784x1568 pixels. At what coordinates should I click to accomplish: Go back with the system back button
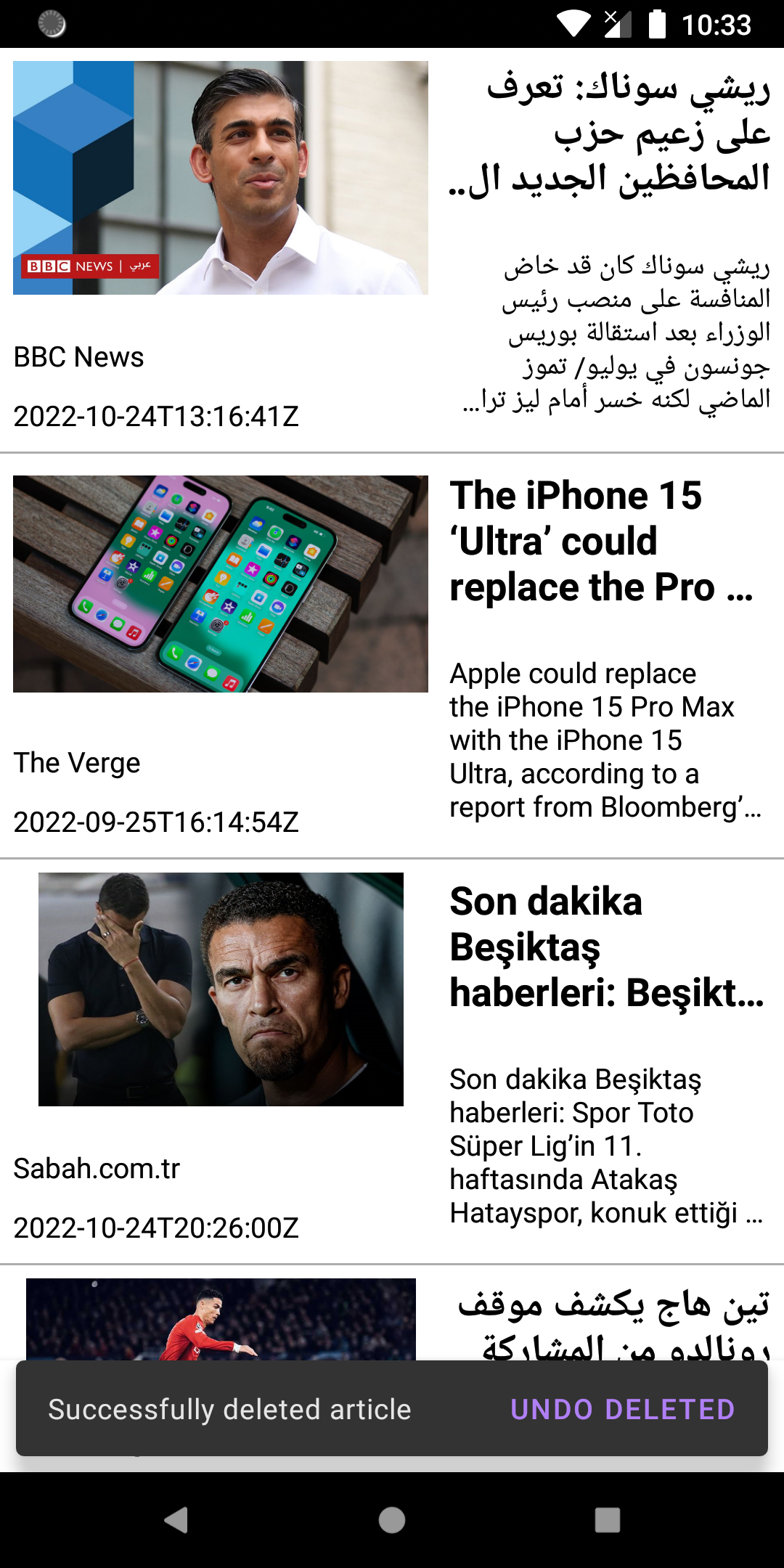coord(176,1519)
